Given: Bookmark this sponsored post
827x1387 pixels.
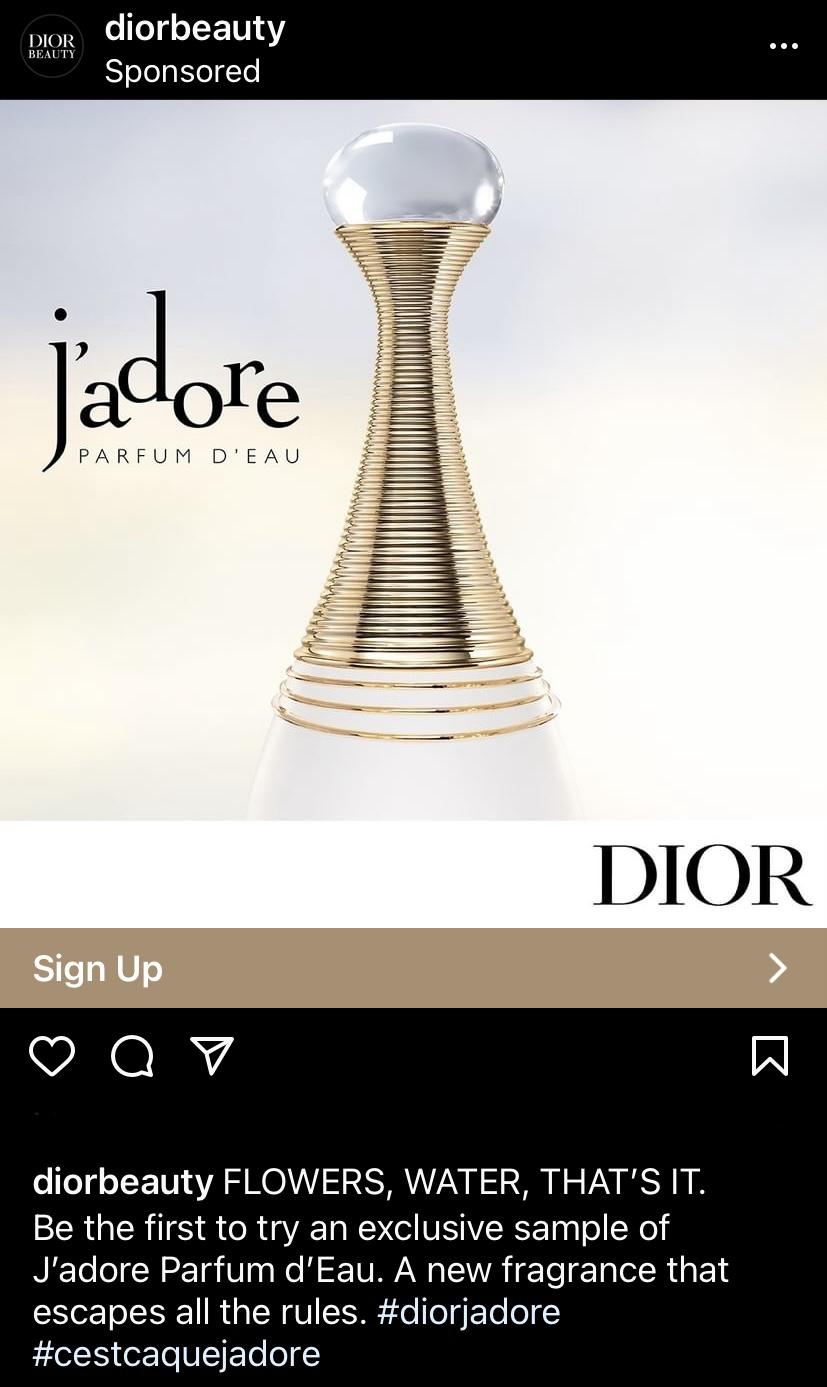Looking at the screenshot, I should (770, 1056).
